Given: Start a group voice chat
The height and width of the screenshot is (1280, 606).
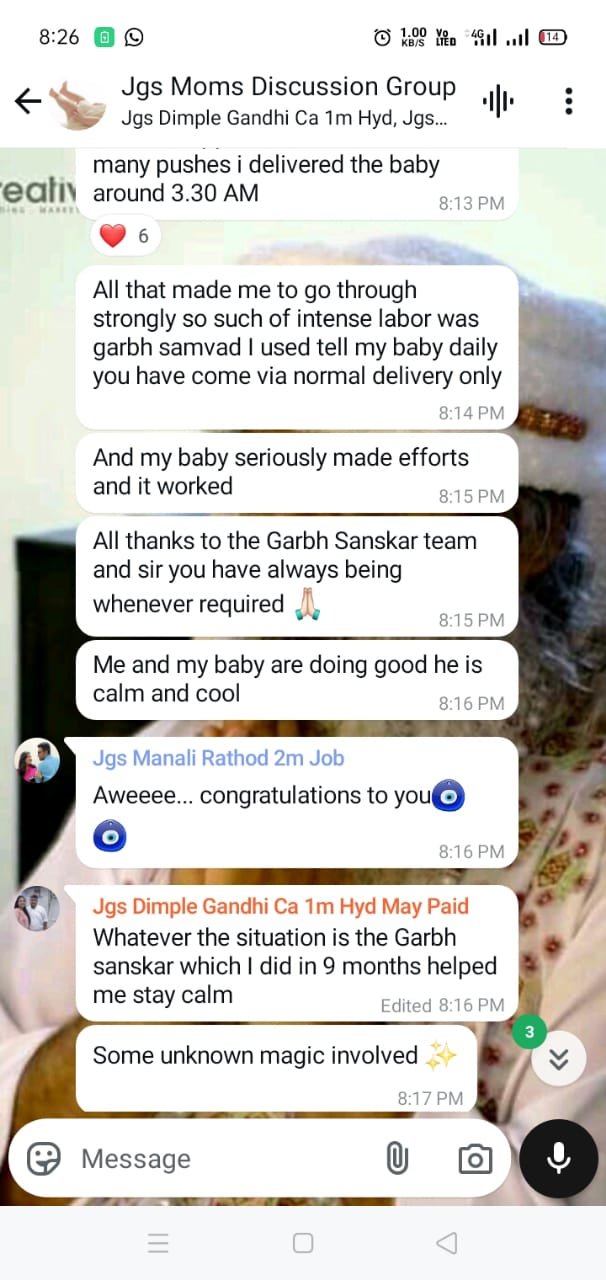Looking at the screenshot, I should (x=497, y=101).
